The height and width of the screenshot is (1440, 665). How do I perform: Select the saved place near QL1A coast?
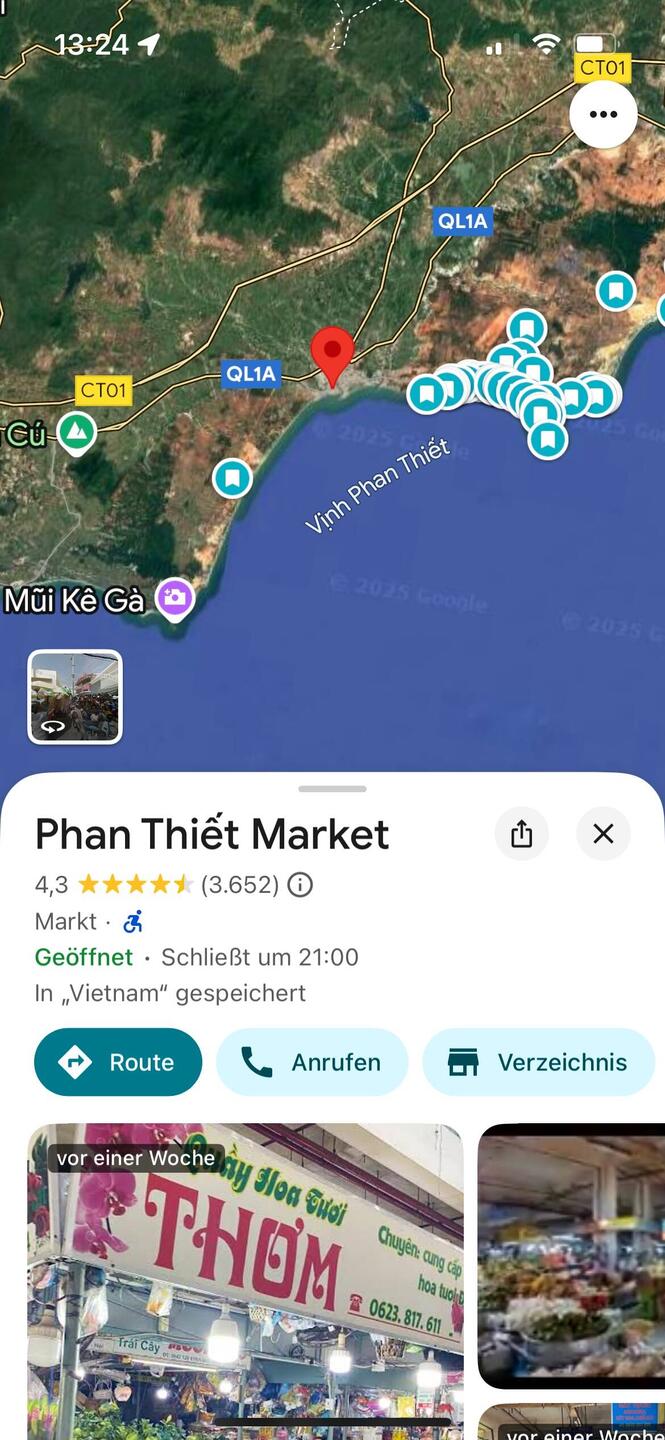[x=232, y=478]
